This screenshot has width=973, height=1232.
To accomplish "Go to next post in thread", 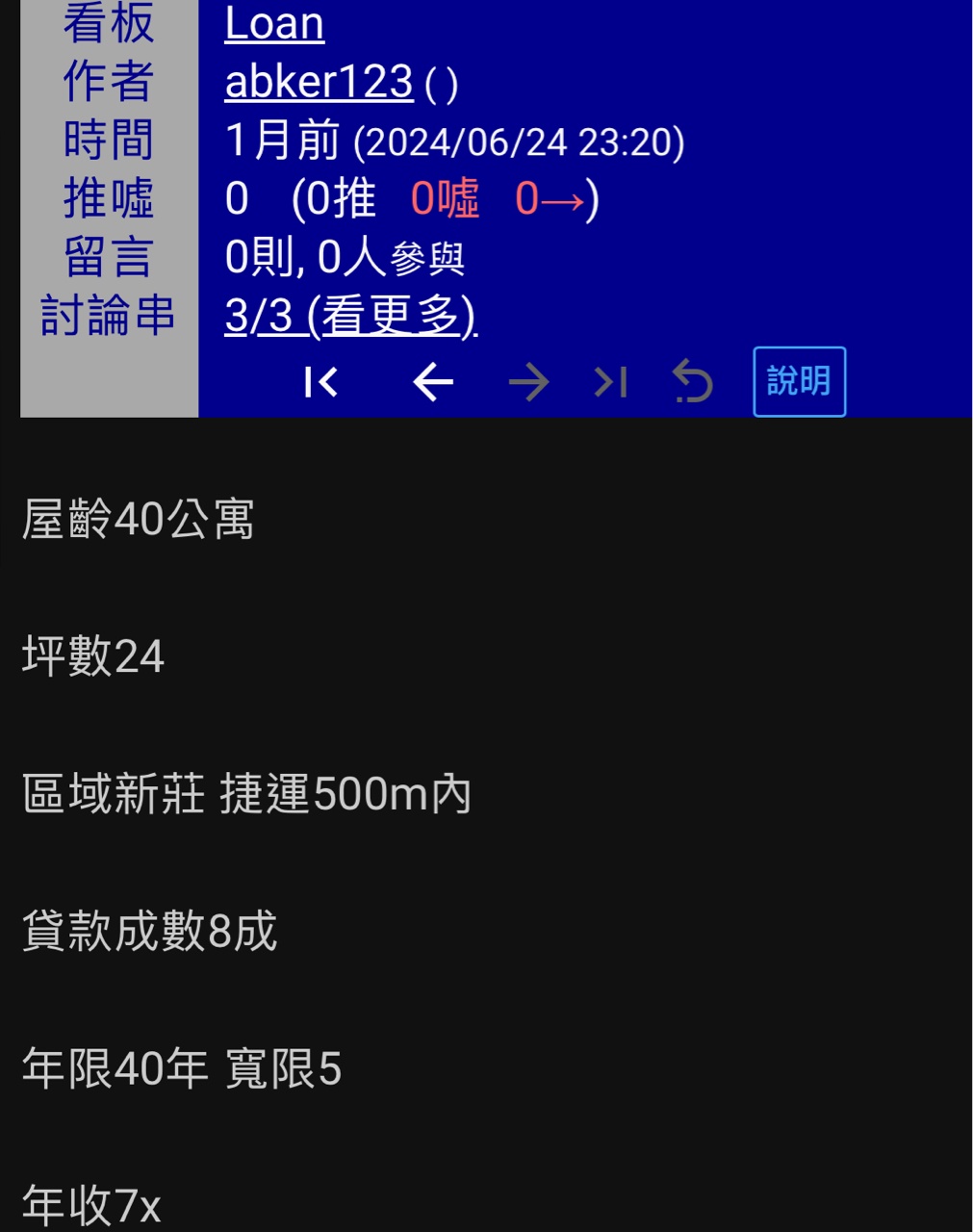I will click(528, 382).
